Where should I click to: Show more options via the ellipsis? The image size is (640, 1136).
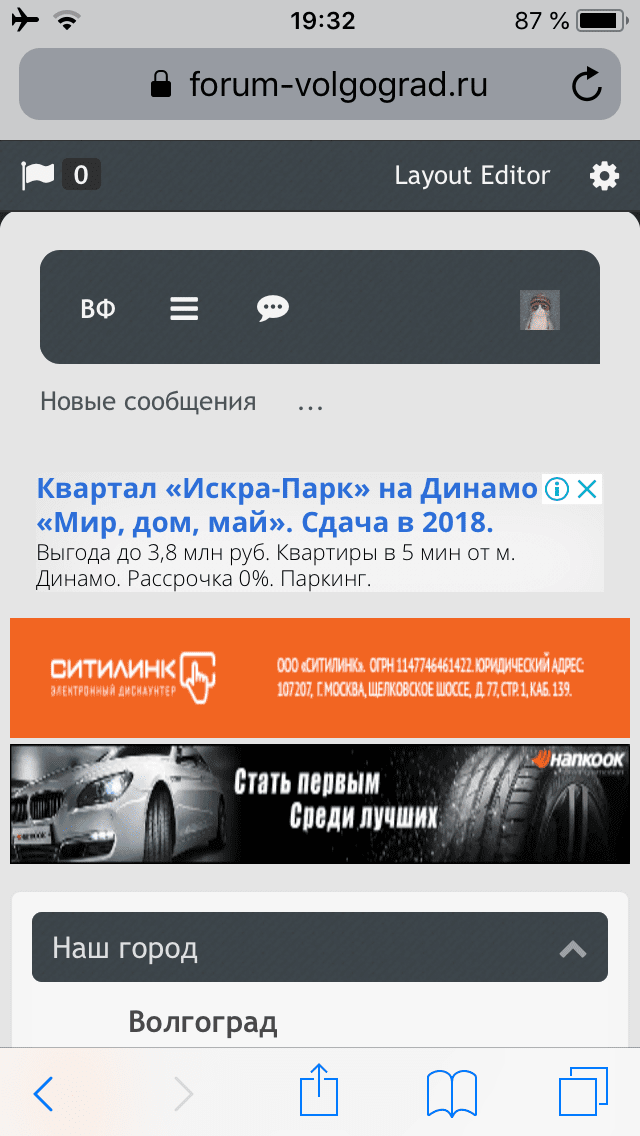(x=310, y=404)
